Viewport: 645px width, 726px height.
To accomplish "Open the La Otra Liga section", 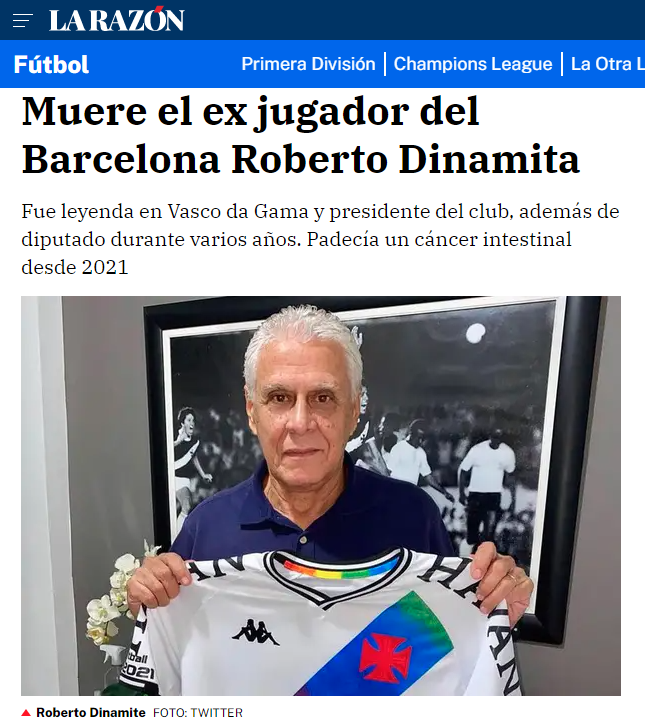I will (x=608, y=64).
